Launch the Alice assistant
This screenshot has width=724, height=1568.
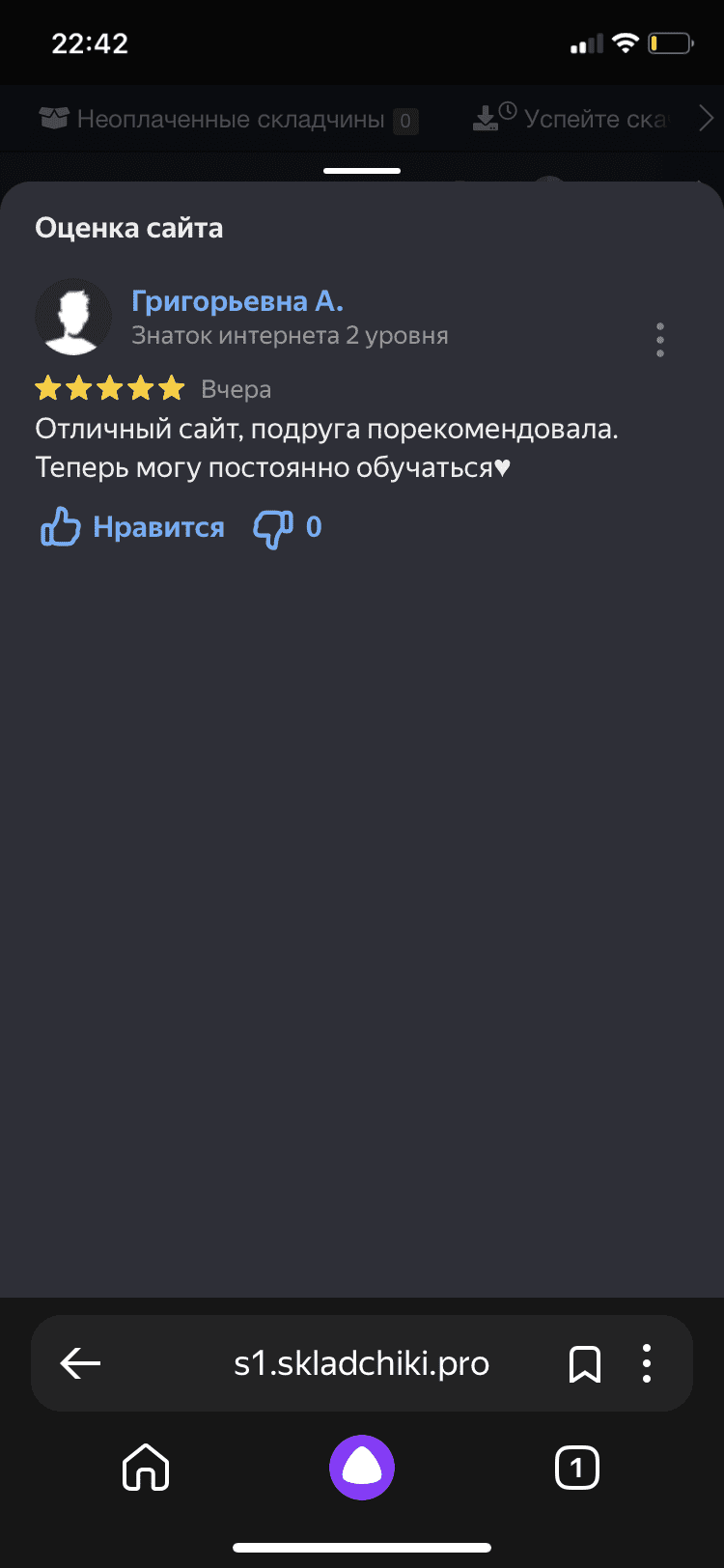362,1468
